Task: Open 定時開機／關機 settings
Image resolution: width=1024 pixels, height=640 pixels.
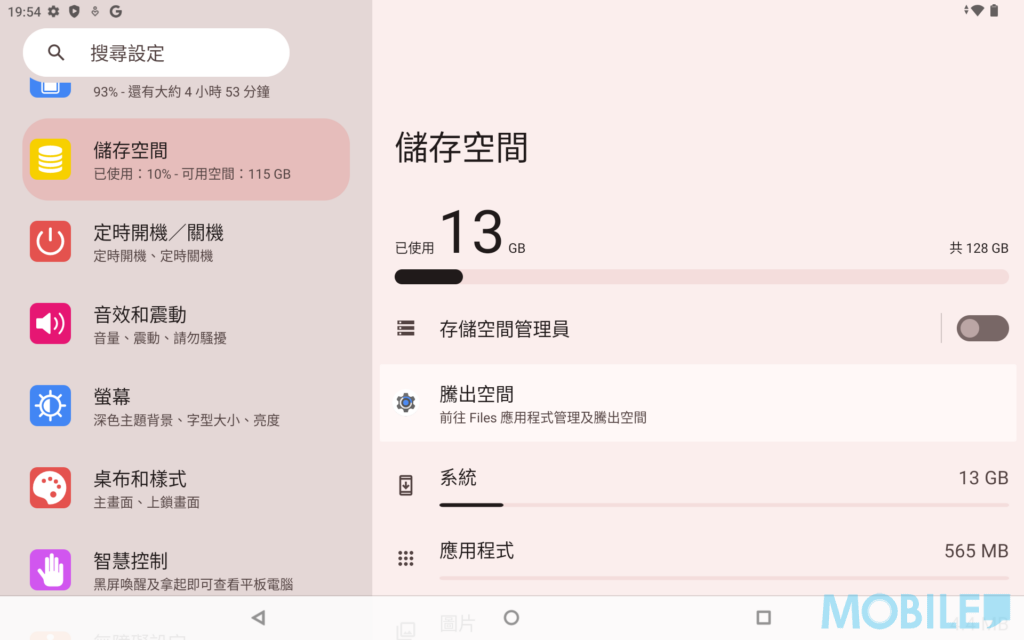Action: coord(186,242)
